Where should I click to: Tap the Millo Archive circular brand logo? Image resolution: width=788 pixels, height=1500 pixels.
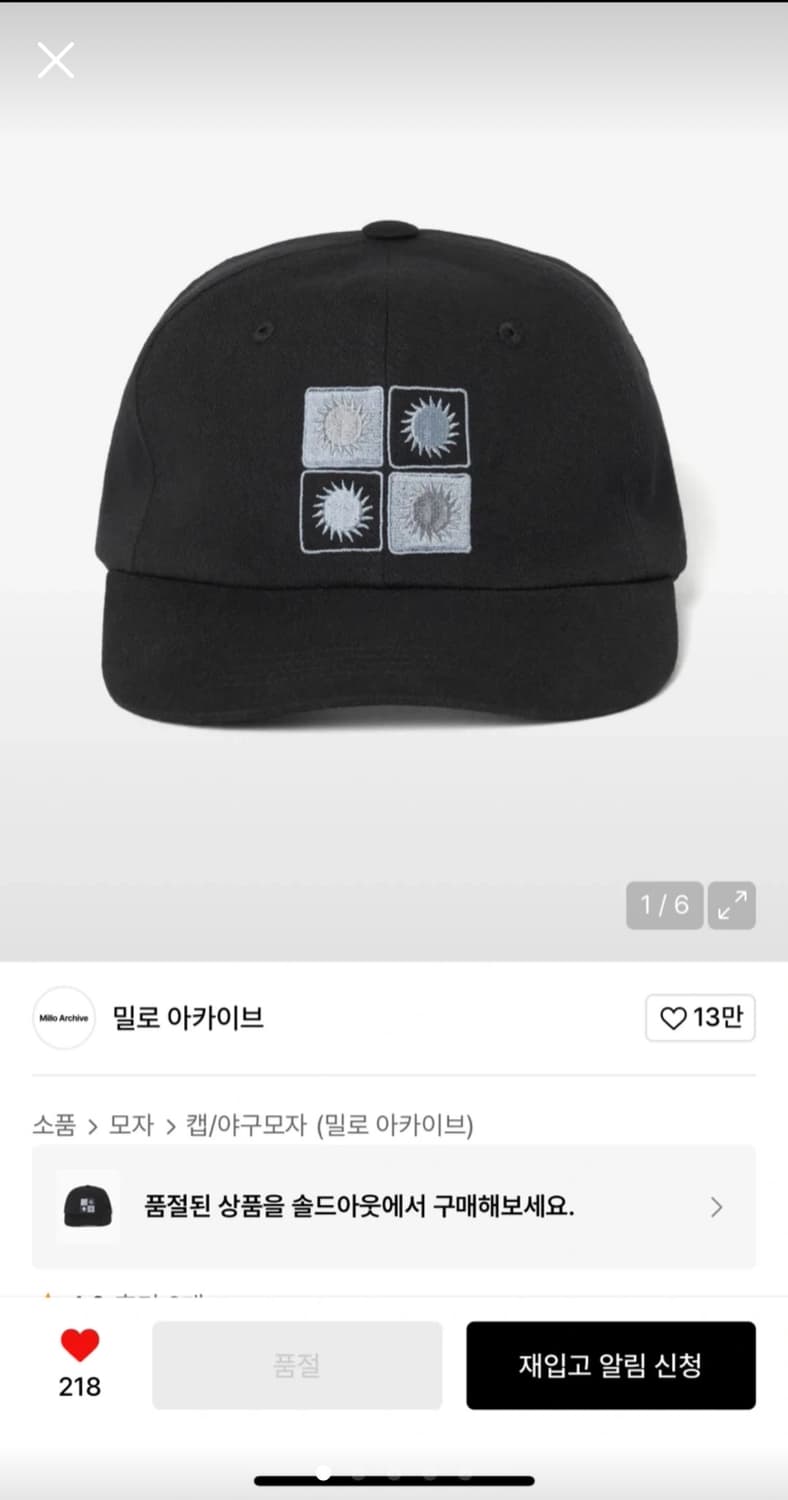(63, 1016)
